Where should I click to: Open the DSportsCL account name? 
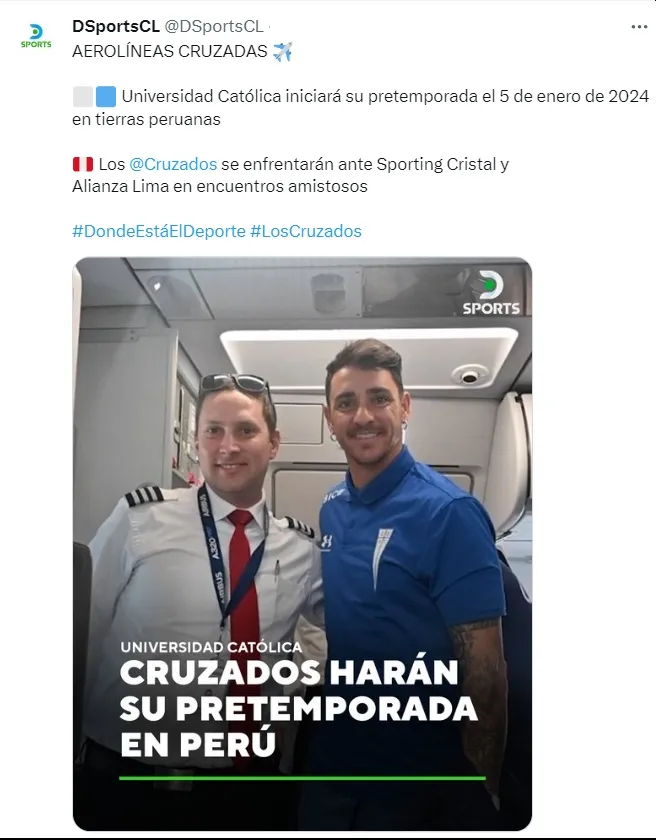116,27
